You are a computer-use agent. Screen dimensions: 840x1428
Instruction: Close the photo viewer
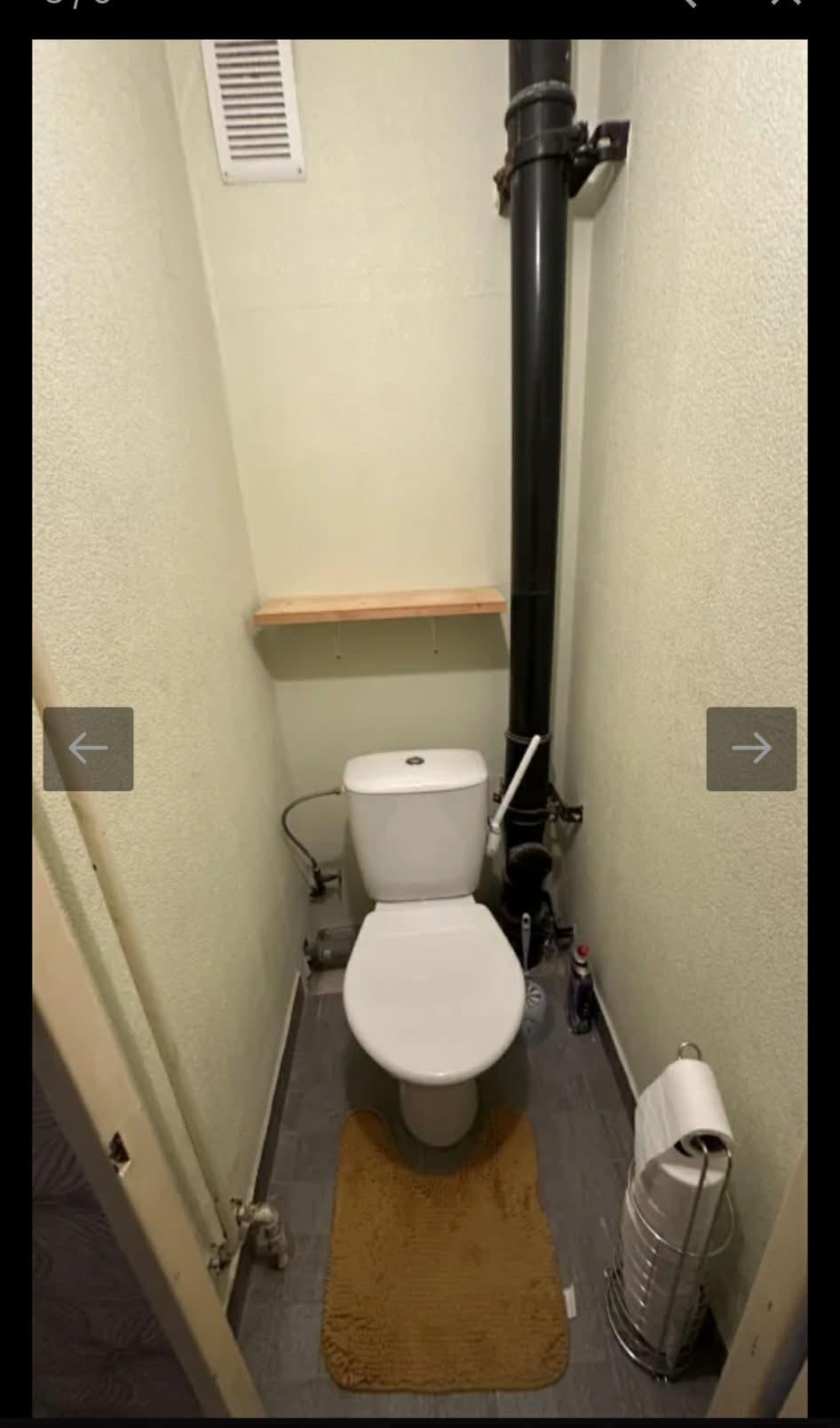[x=786, y=4]
